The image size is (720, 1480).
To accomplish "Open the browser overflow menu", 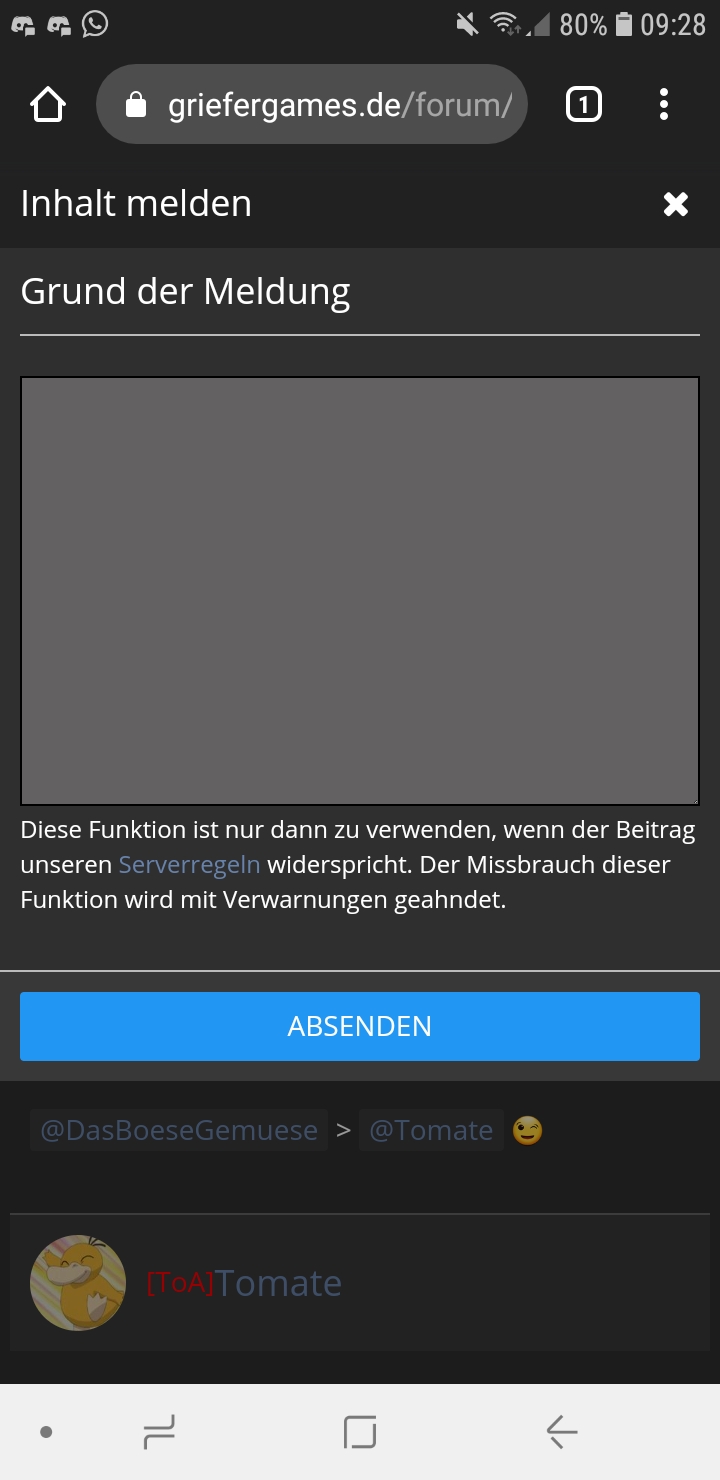I will click(x=664, y=104).
